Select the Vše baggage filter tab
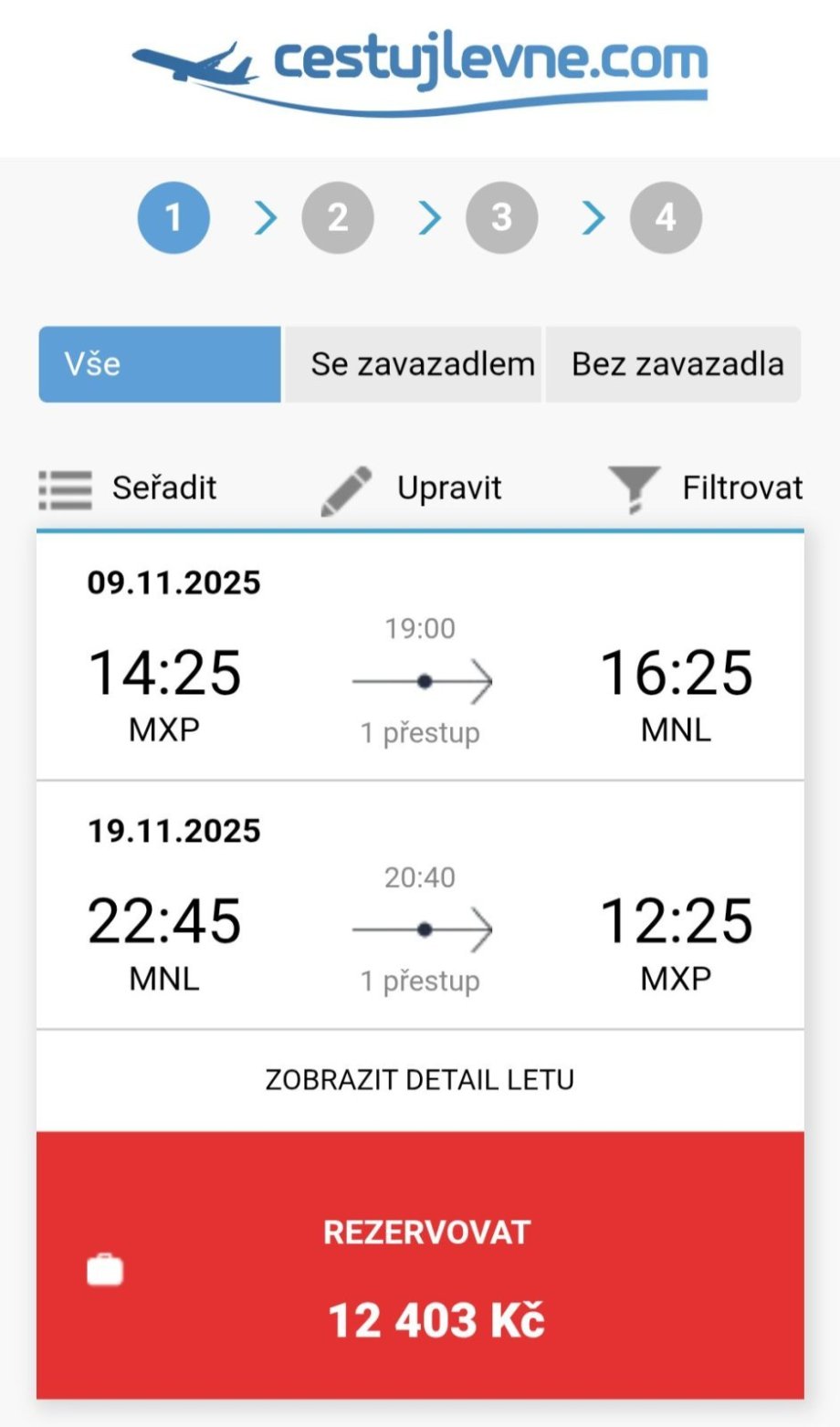Viewport: 840px width, 1427px height. (x=159, y=364)
